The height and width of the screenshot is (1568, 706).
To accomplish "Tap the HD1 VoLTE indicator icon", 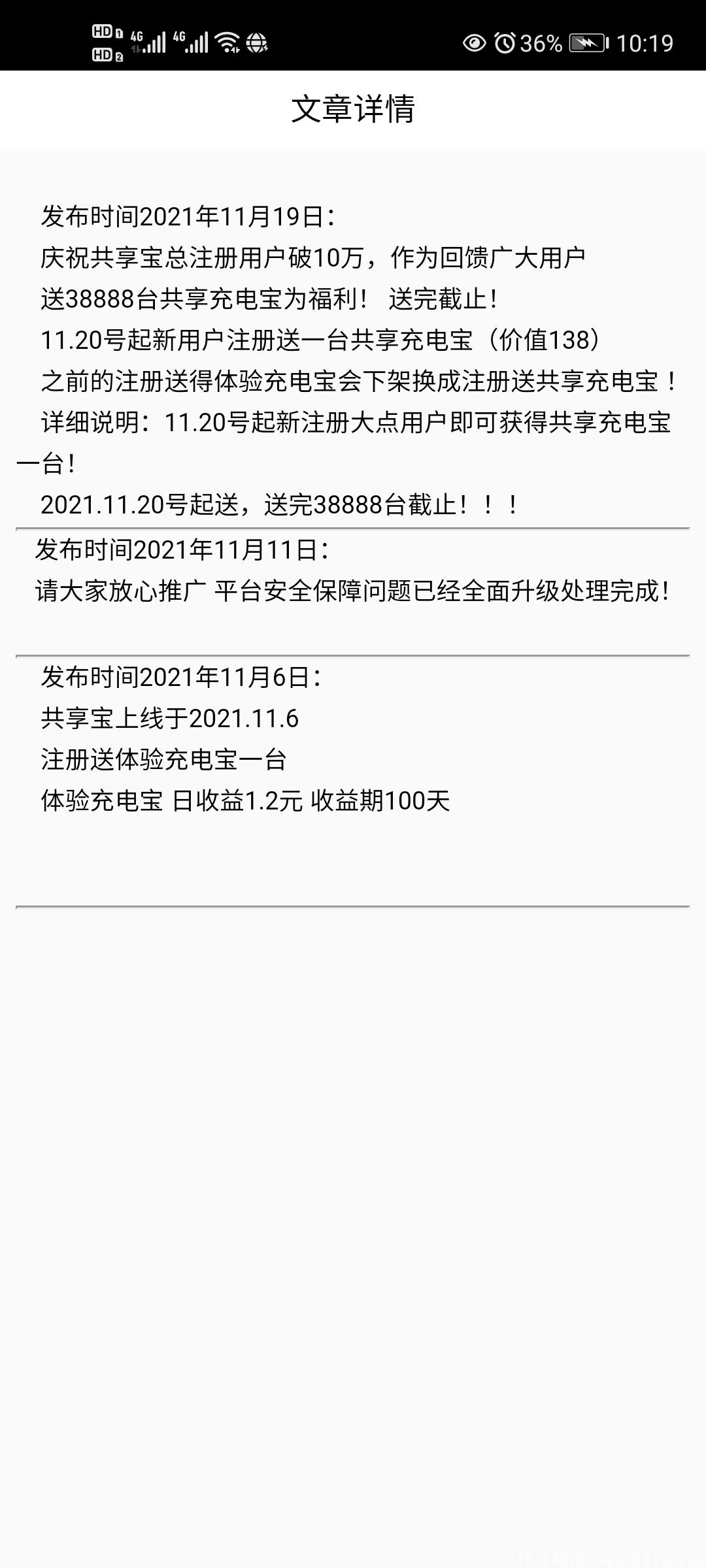I will (105, 30).
